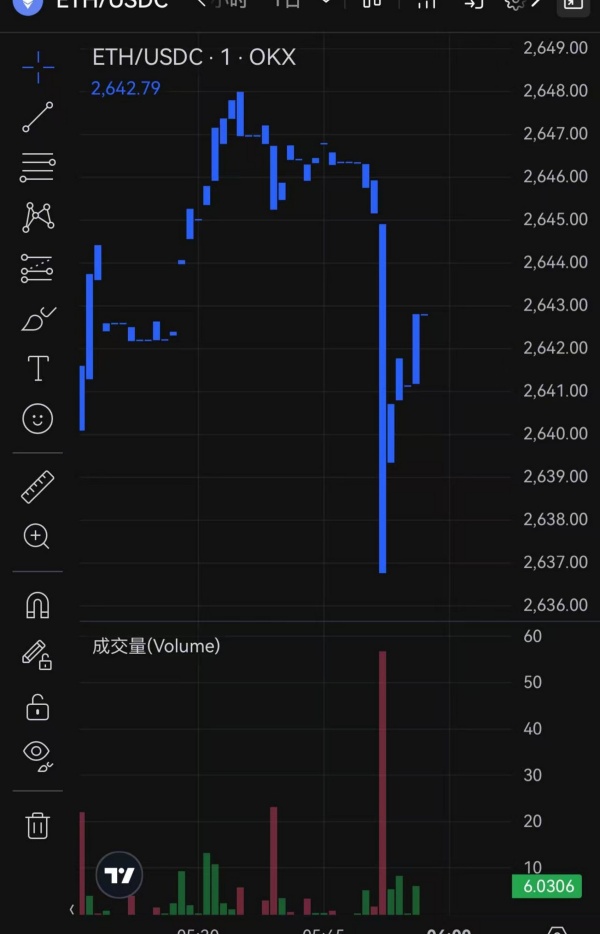The height and width of the screenshot is (934, 600).
Task: Tap the zoom in magnifier tool
Action: pyautogui.click(x=37, y=537)
